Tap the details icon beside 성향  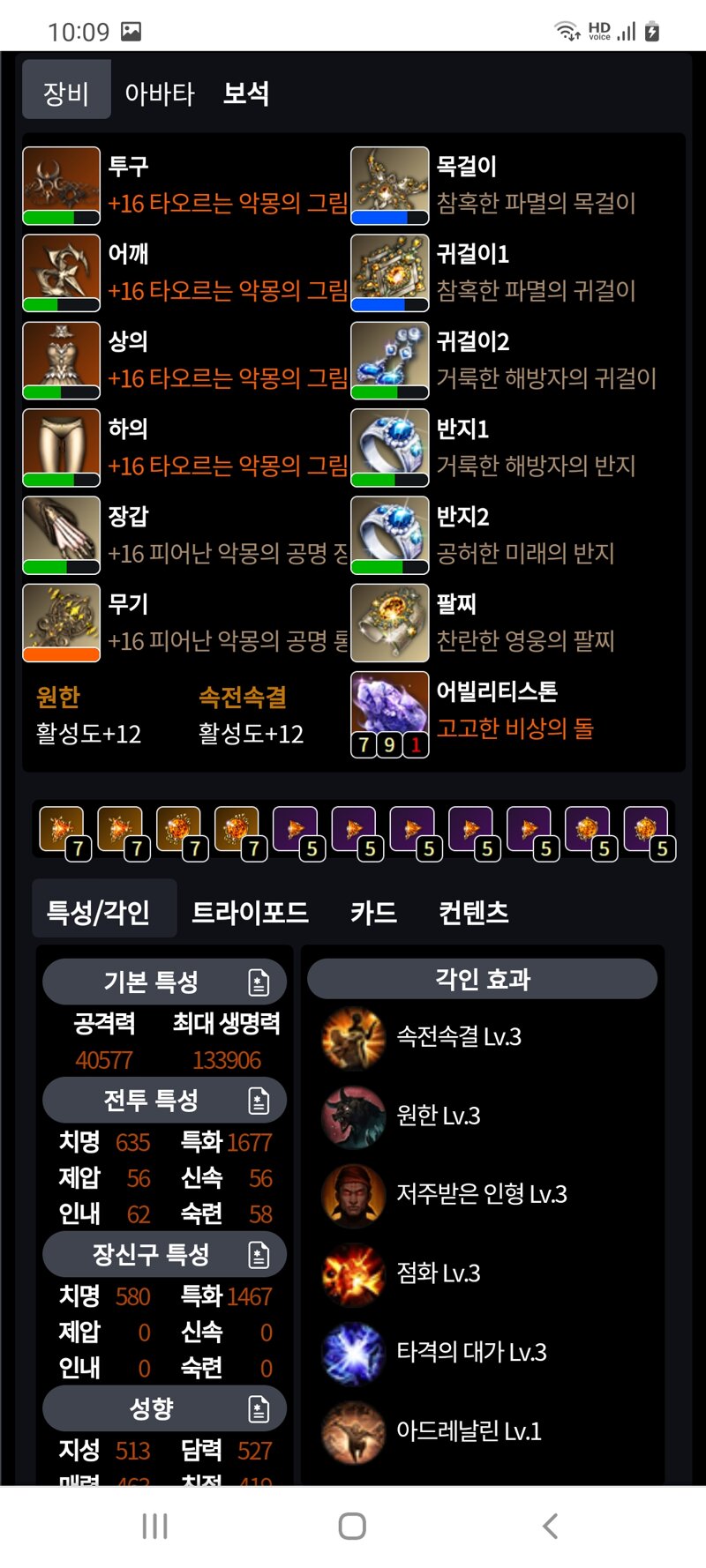click(258, 1407)
